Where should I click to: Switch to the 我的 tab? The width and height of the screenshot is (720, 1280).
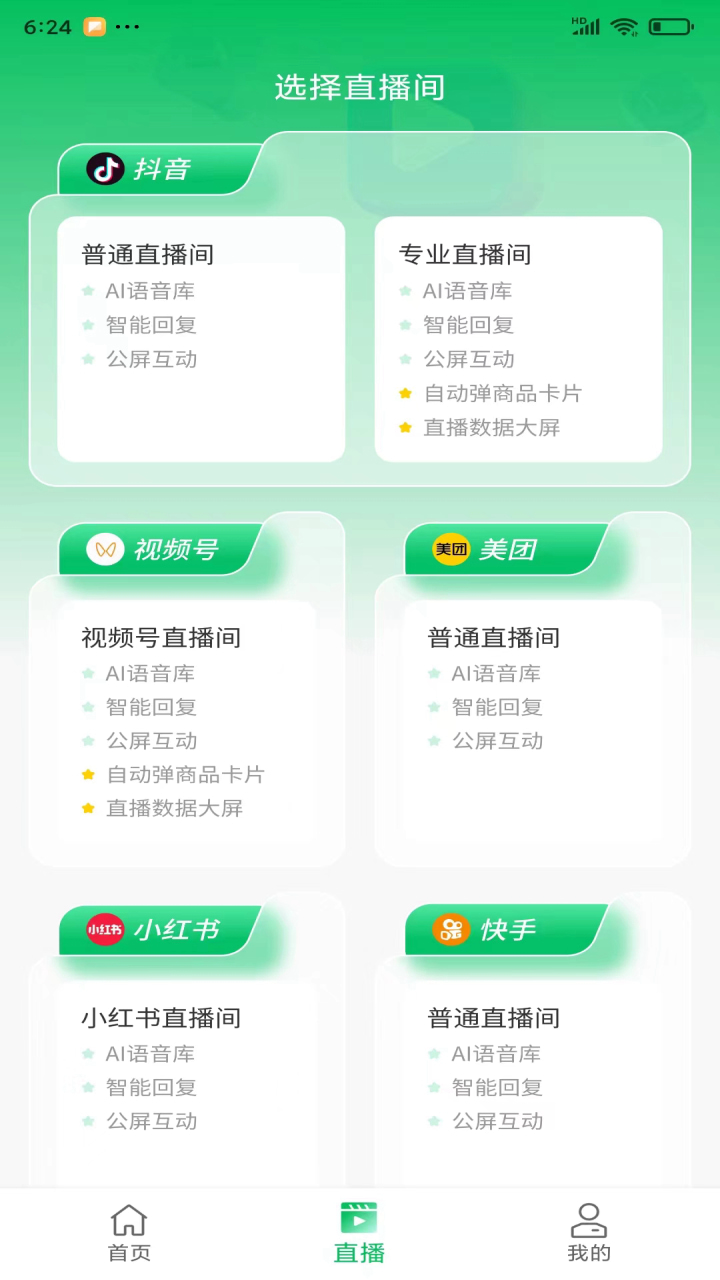point(589,1233)
